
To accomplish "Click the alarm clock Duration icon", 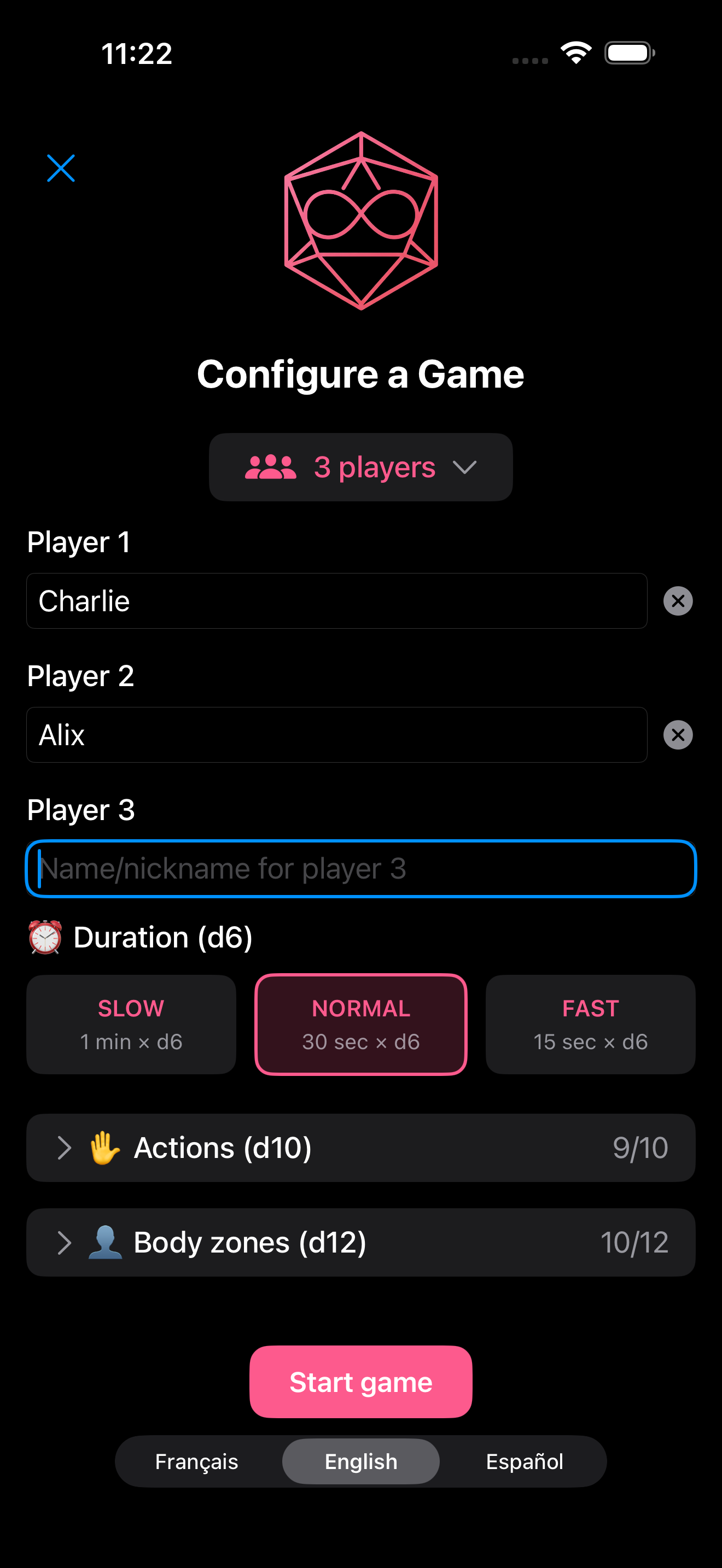I will tap(44, 937).
